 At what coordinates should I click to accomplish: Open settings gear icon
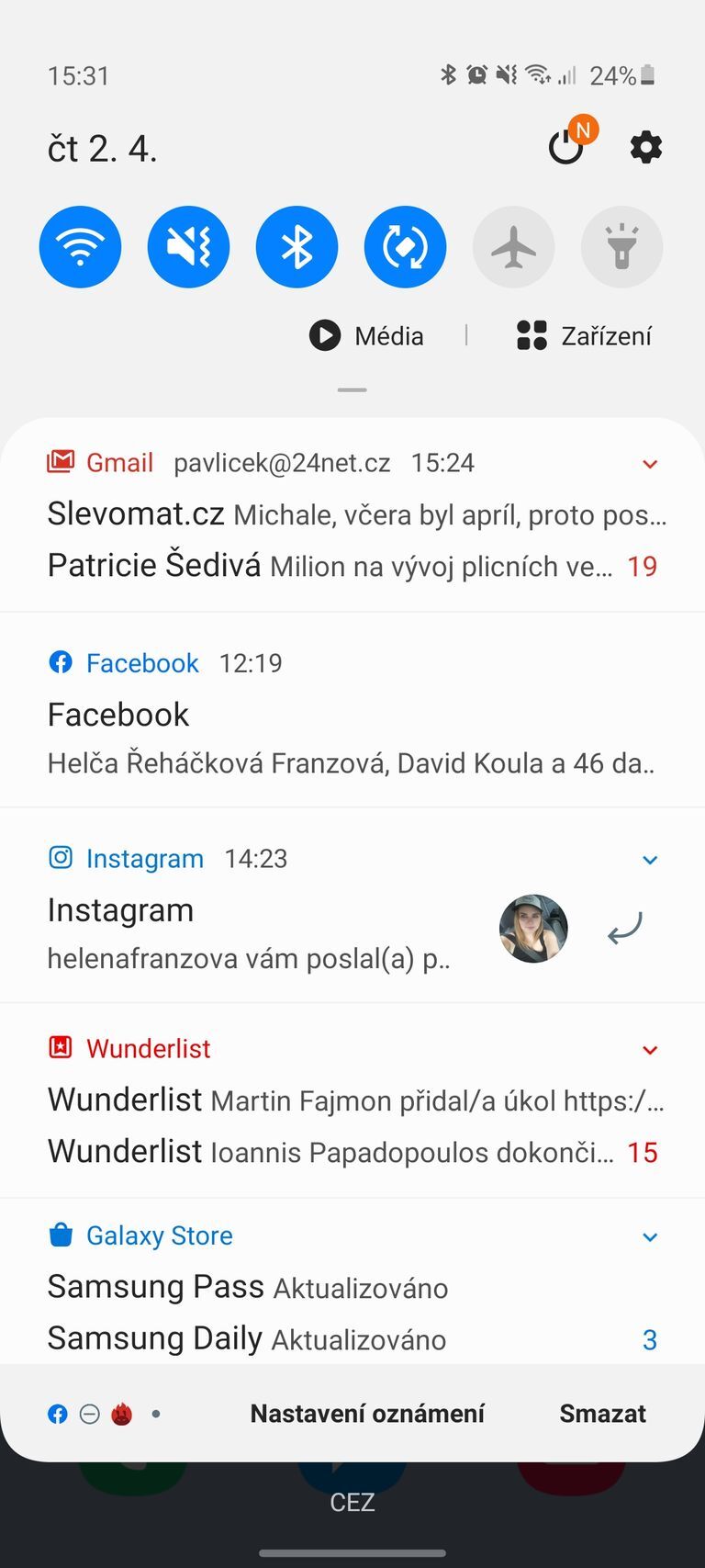(x=645, y=147)
